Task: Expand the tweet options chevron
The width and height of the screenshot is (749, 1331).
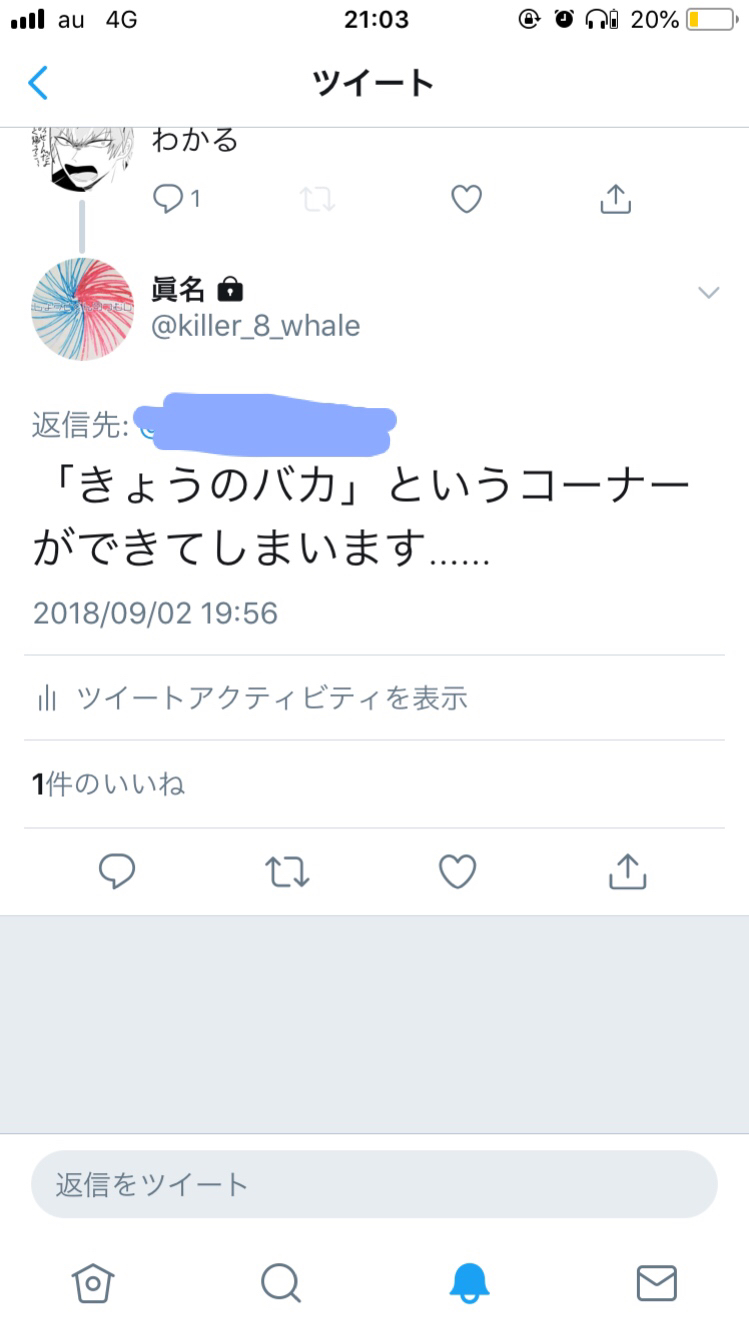Action: [x=708, y=293]
